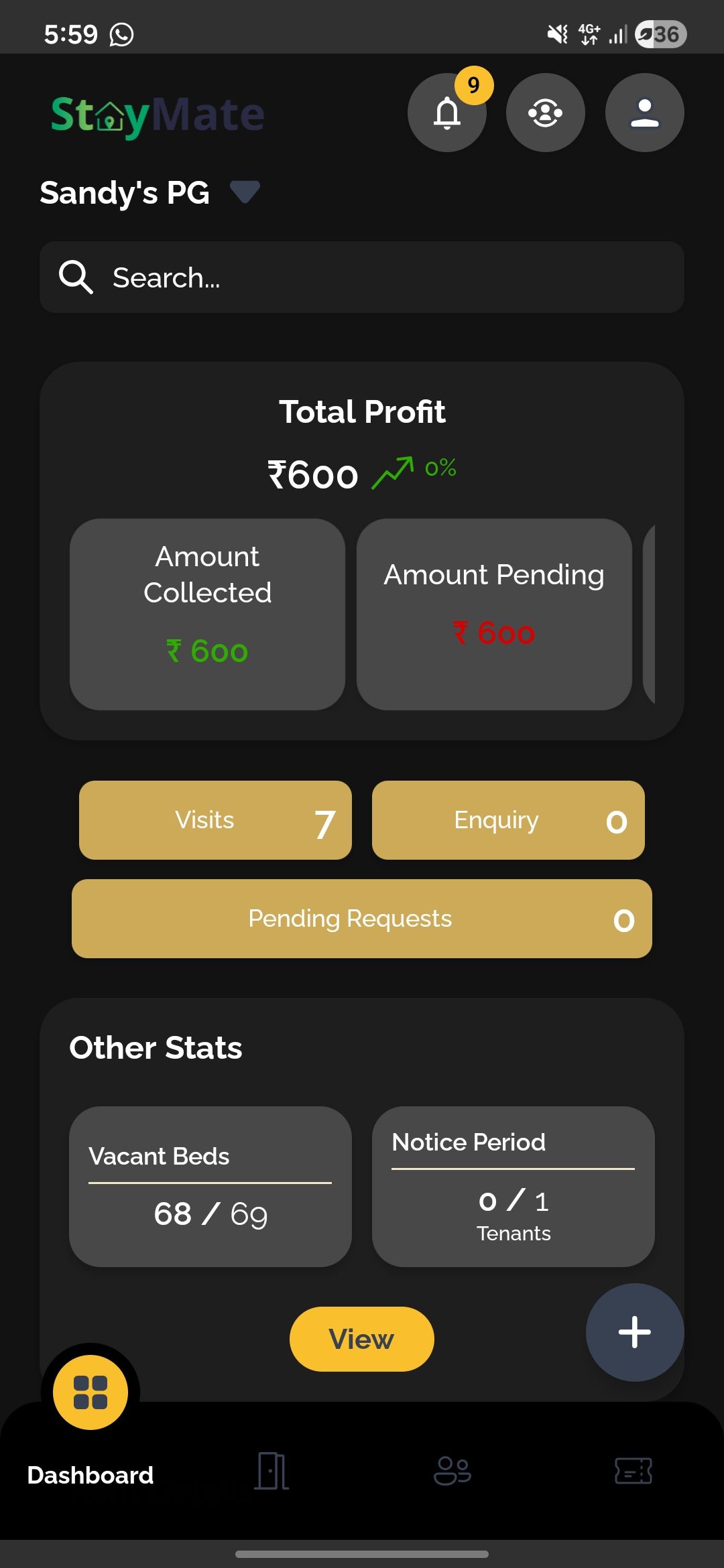Tap the plus floating action button

pyautogui.click(x=635, y=1332)
